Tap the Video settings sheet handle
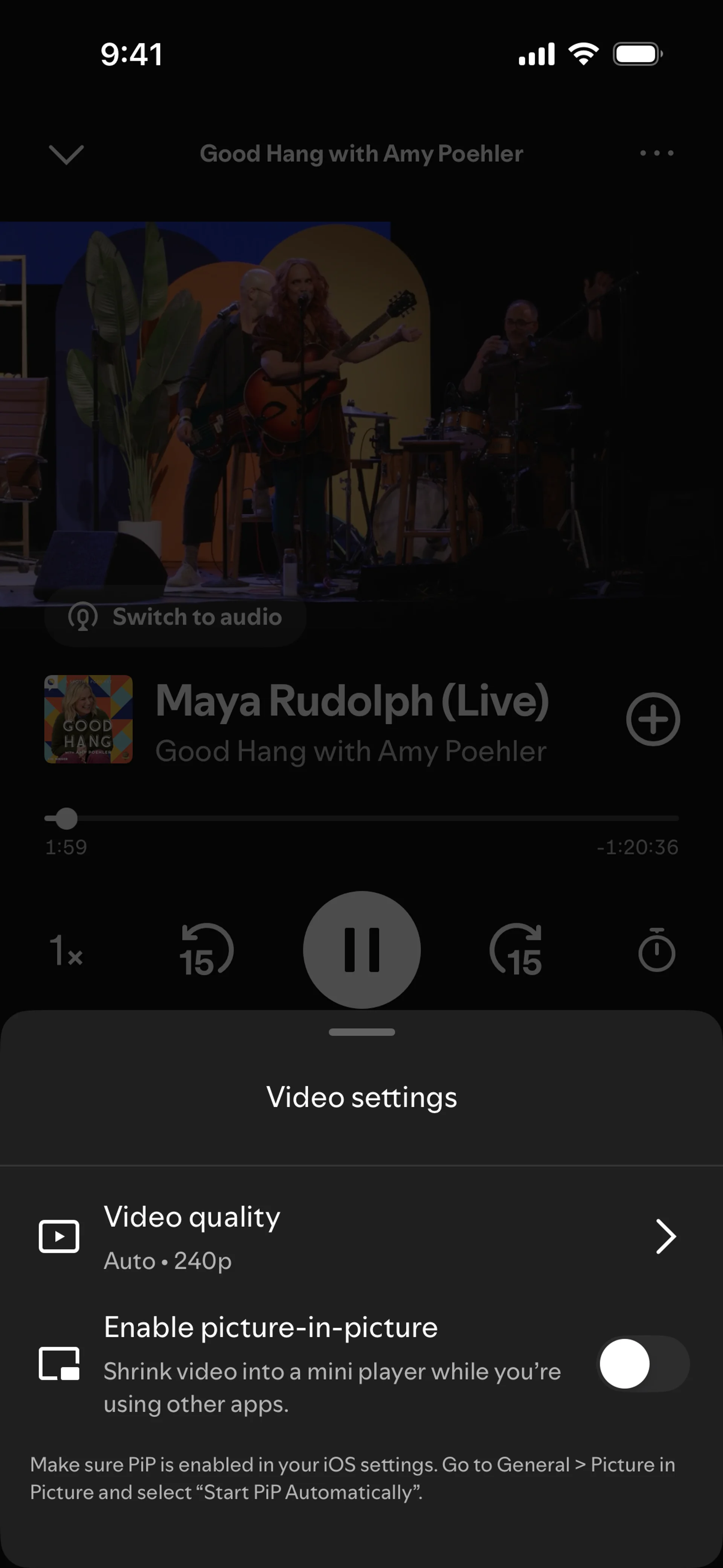The height and width of the screenshot is (1568, 723). (361, 1032)
